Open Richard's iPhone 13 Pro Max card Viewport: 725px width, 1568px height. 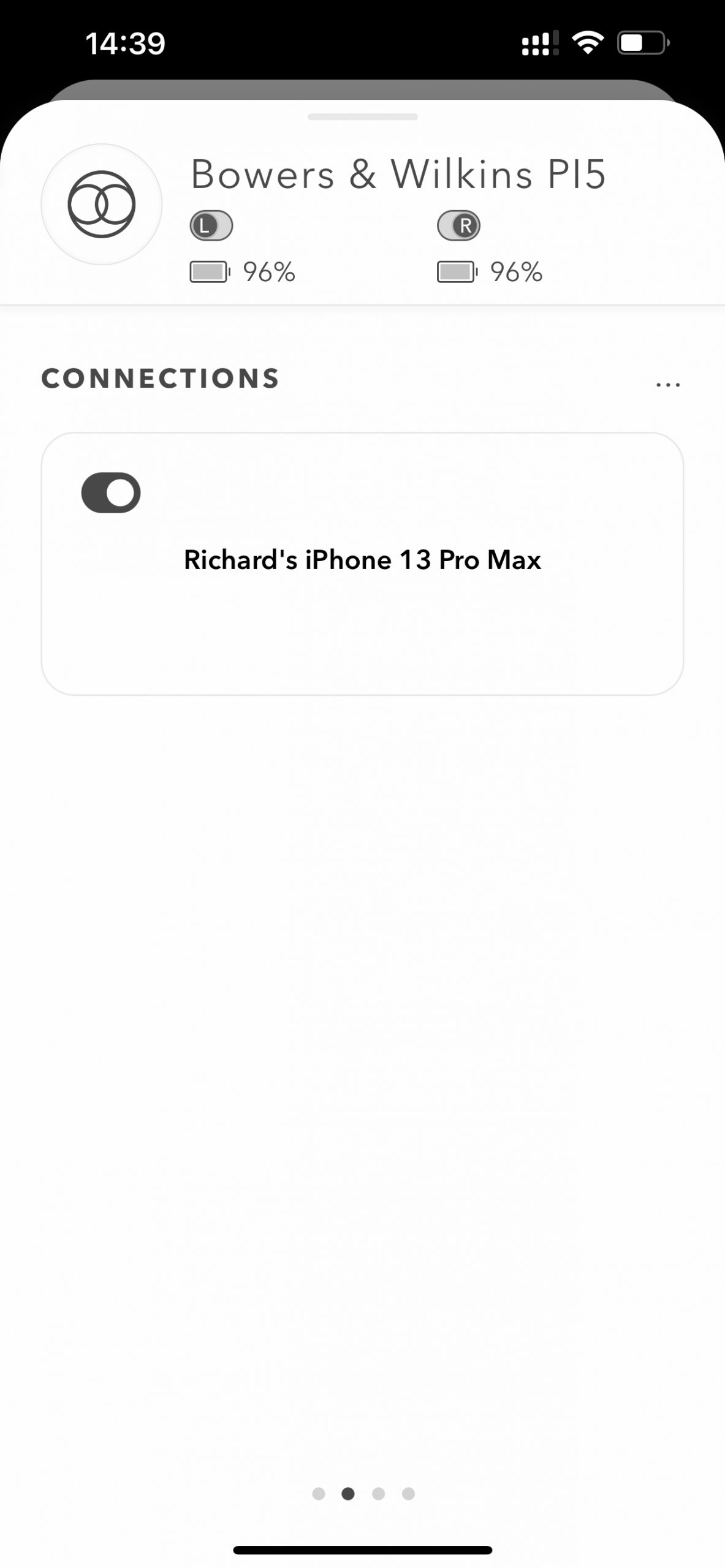(x=362, y=563)
